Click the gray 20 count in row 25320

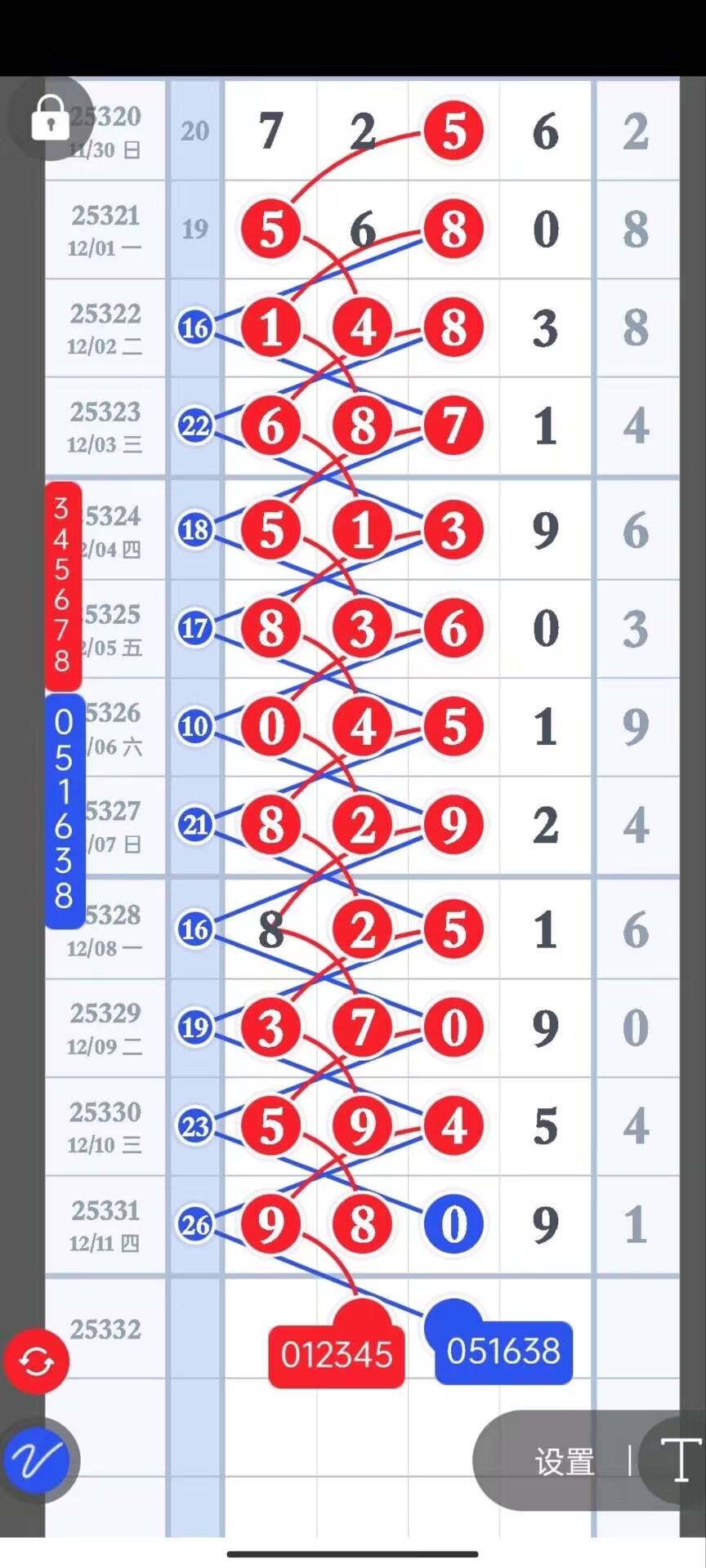click(x=194, y=131)
